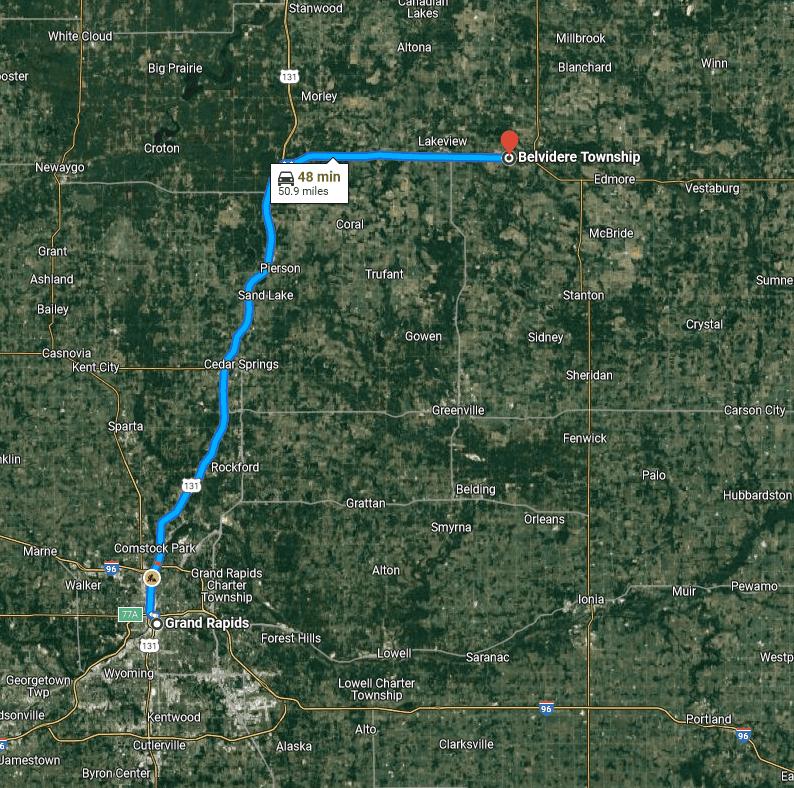Screen dimensions: 794x788
Task: Tap the Grand Rapids origin marker
Action: pyautogui.click(x=157, y=623)
